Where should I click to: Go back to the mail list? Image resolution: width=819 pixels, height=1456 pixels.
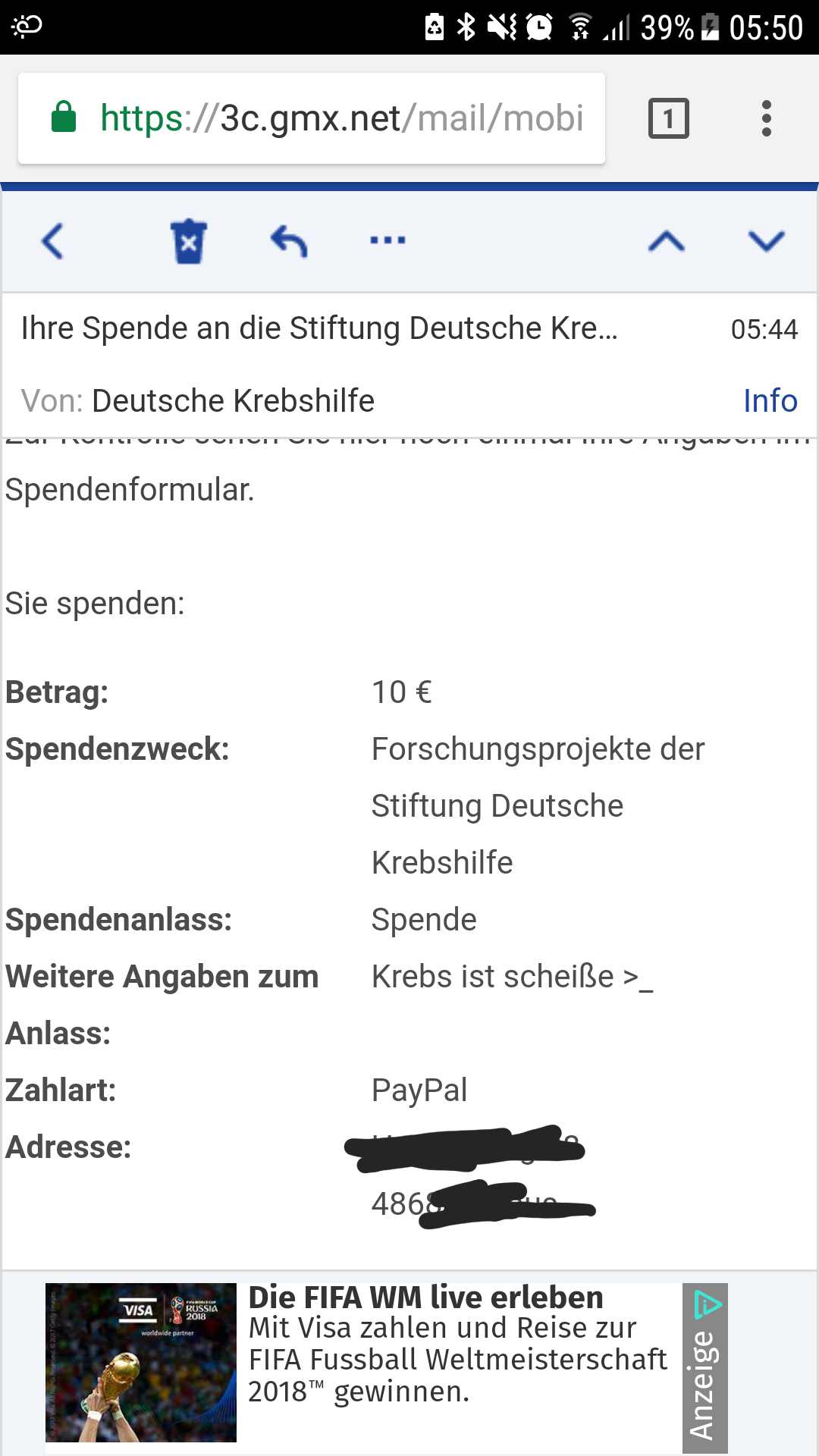[52, 242]
